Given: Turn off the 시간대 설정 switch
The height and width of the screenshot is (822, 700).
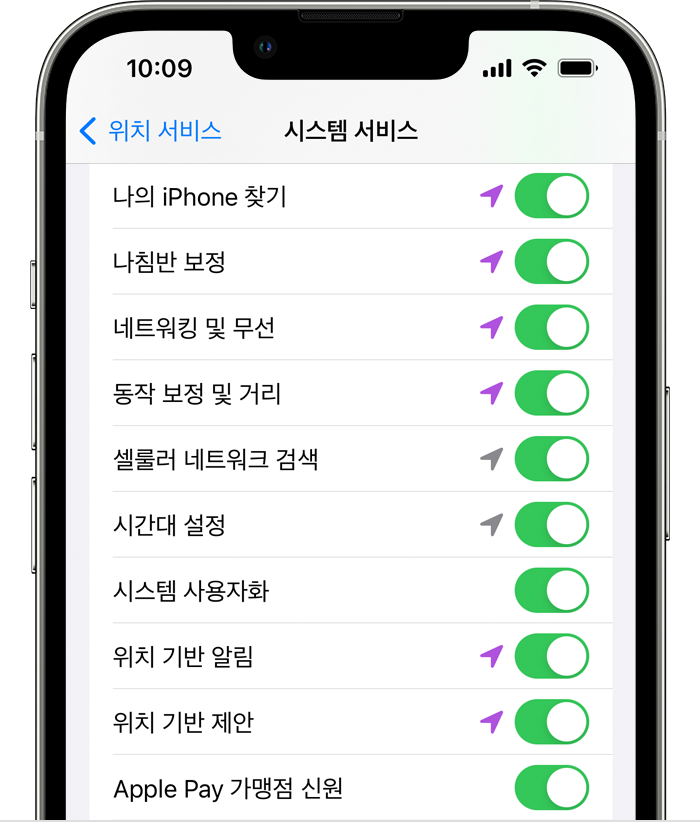Looking at the screenshot, I should [551, 524].
